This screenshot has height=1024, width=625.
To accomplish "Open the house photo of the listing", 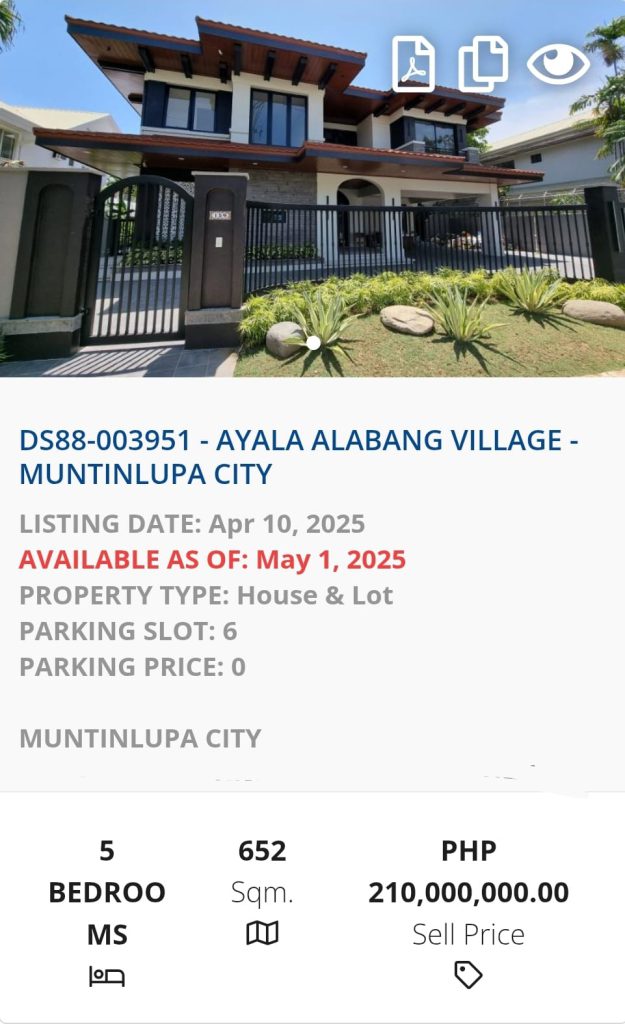I will click(x=312, y=188).
